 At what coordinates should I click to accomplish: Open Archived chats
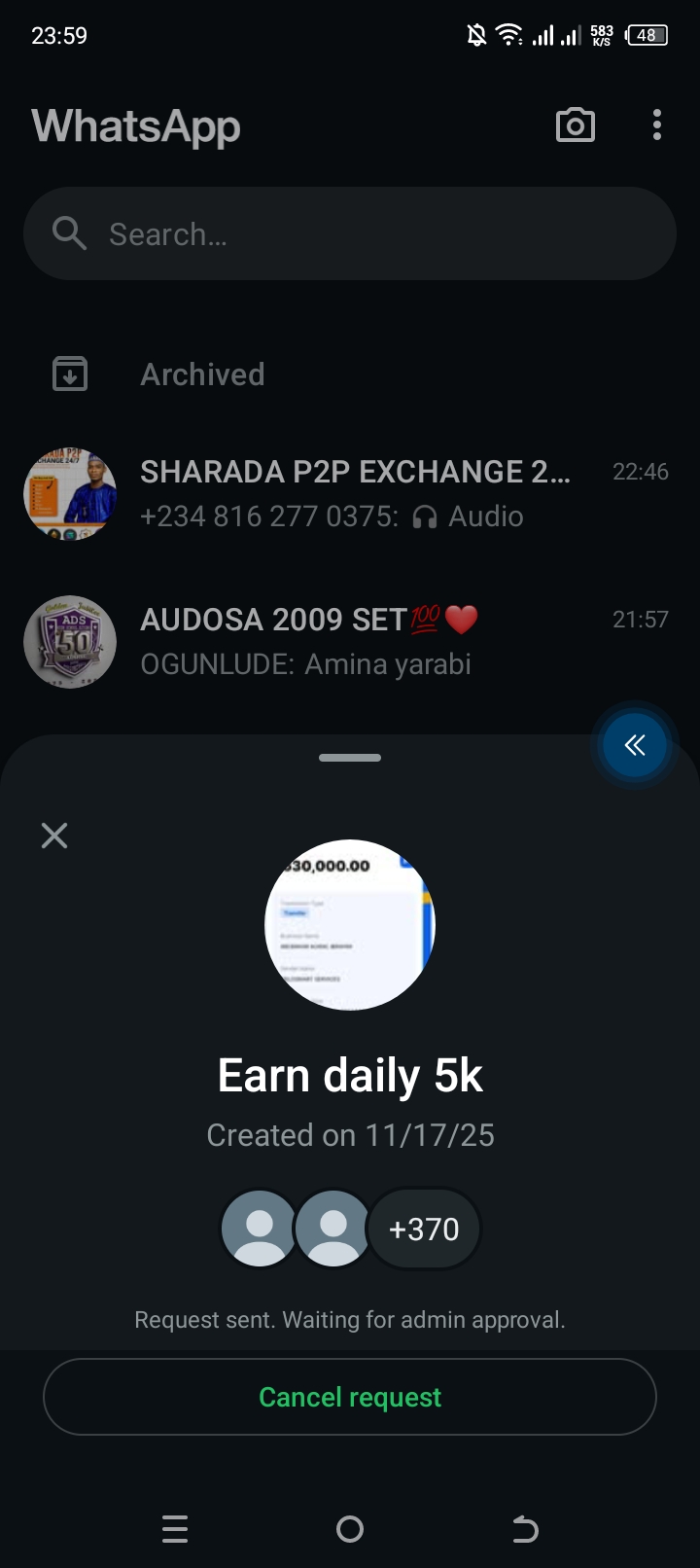pos(202,374)
